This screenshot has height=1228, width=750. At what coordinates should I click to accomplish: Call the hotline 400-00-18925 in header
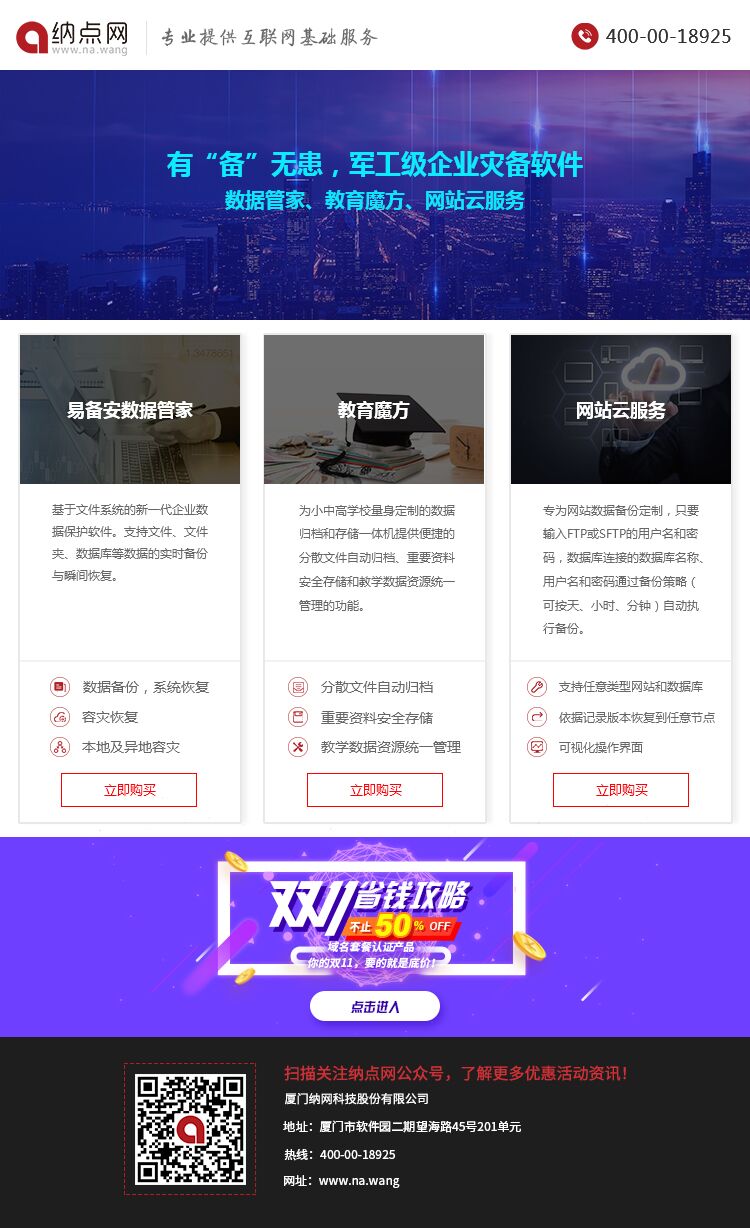point(668,36)
